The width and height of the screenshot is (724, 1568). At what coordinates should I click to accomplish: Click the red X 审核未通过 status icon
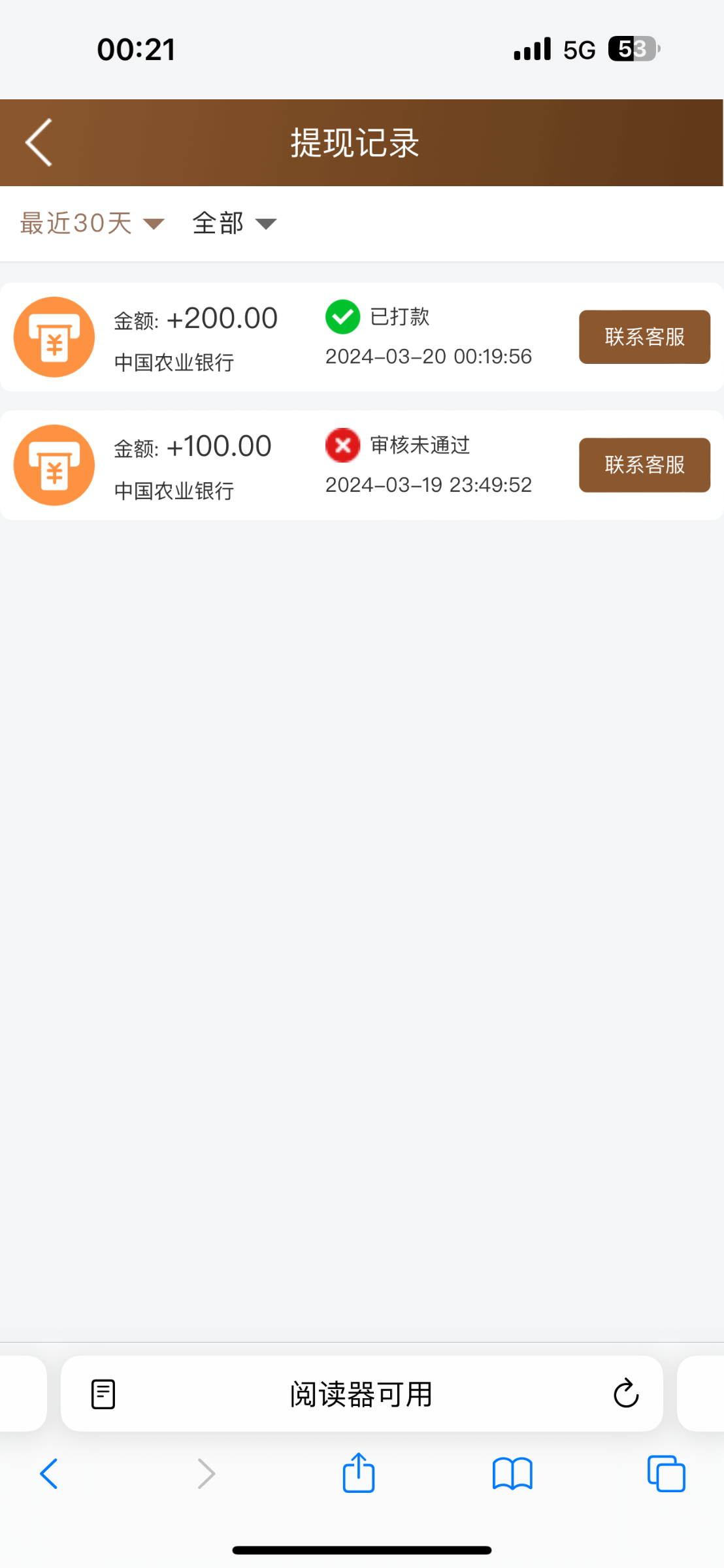point(342,445)
